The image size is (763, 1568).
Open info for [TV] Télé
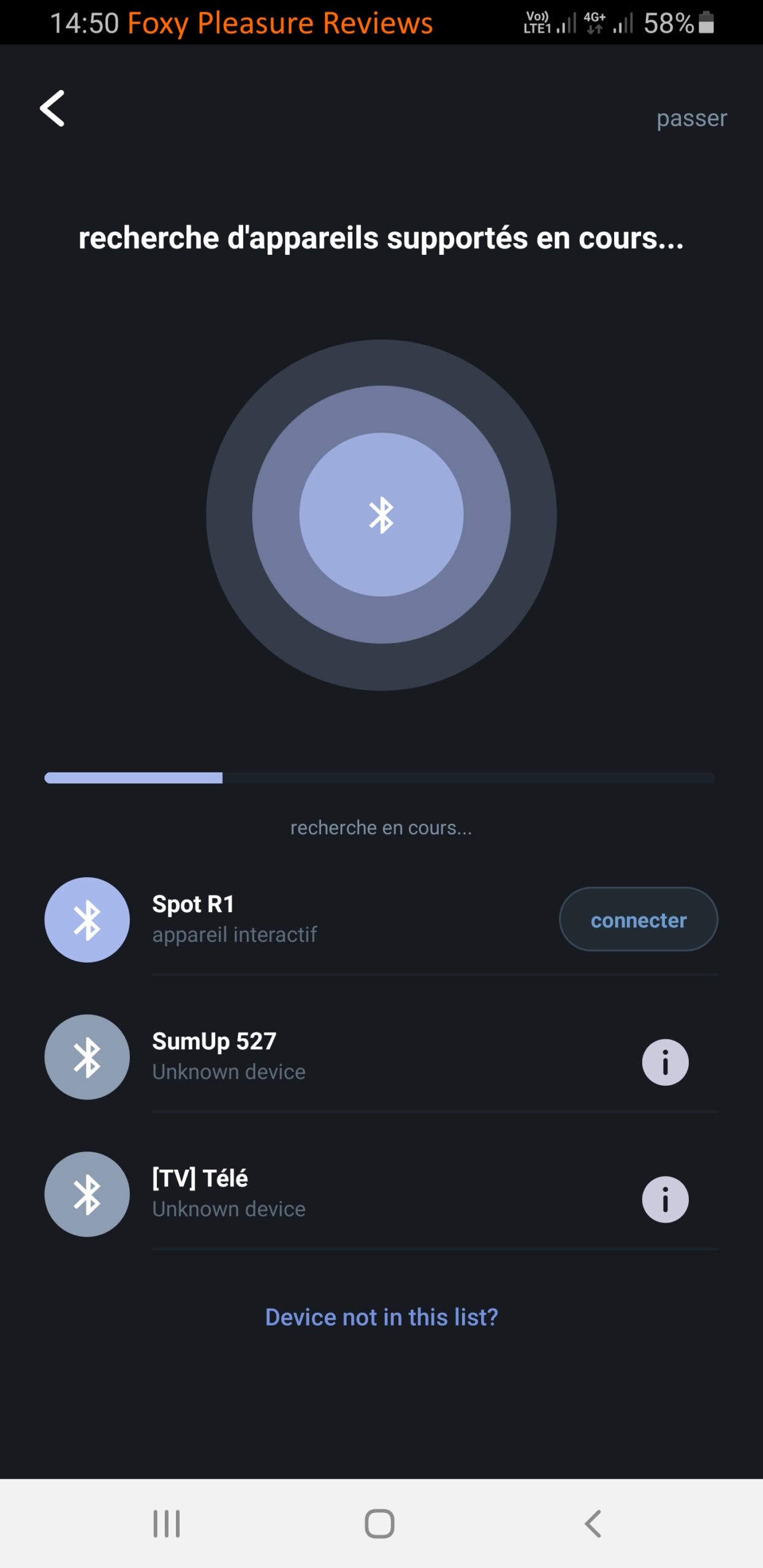(665, 1199)
